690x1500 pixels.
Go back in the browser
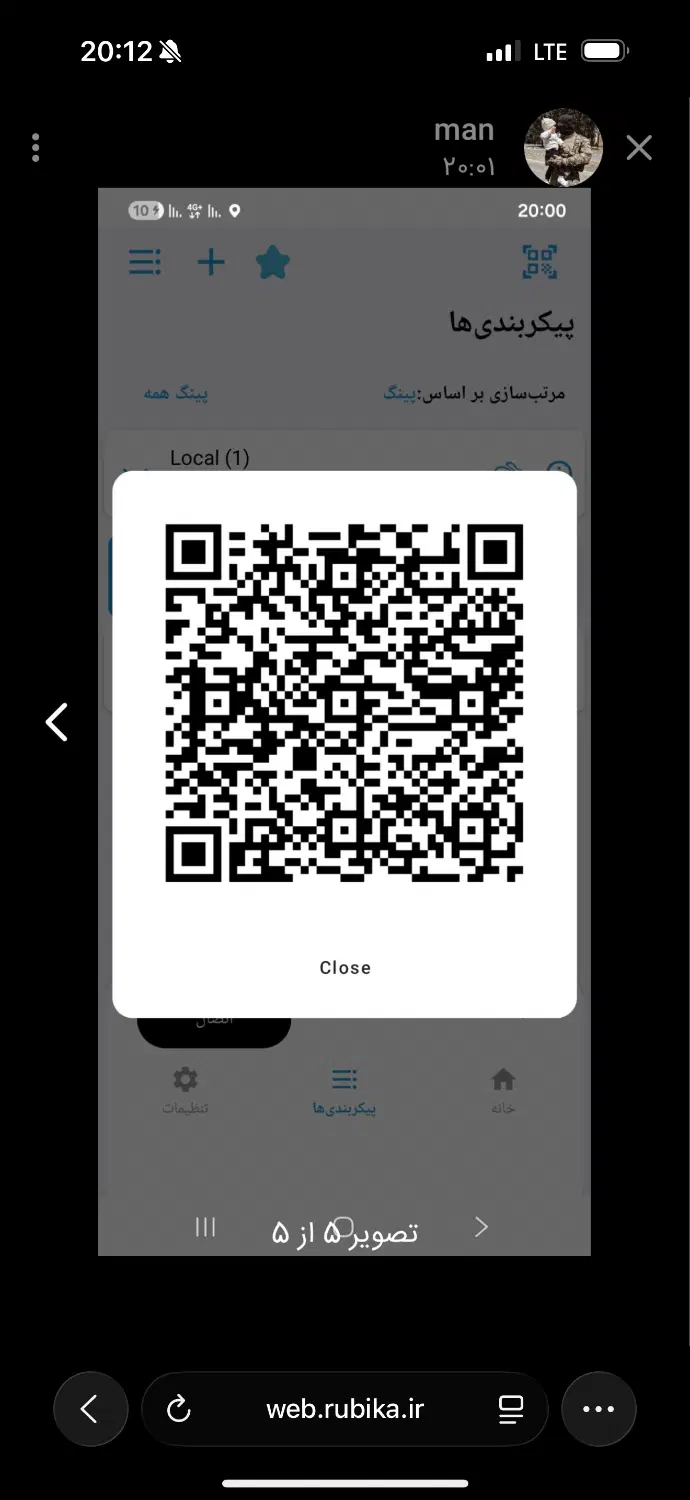tap(91, 1409)
